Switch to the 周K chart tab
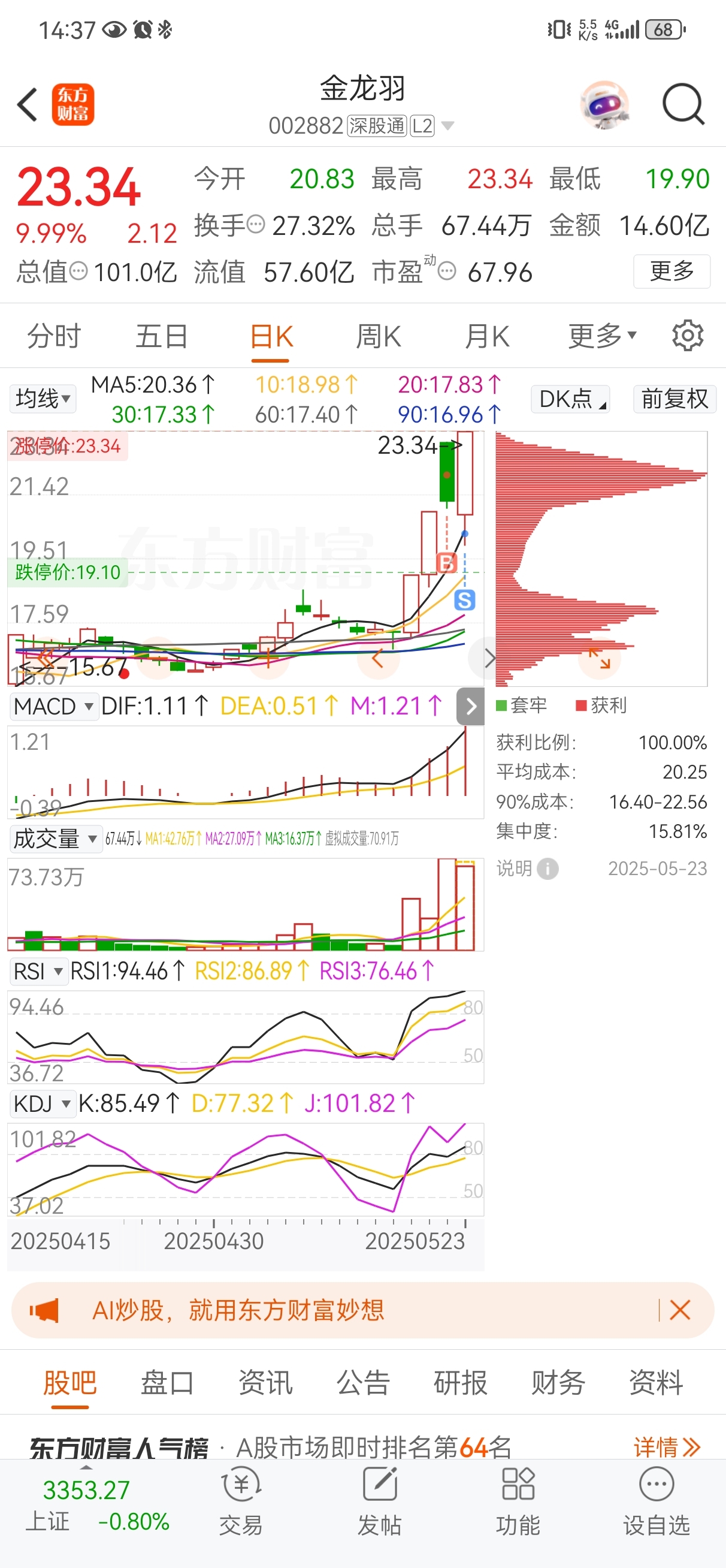The height and width of the screenshot is (1568, 726). pos(378,336)
